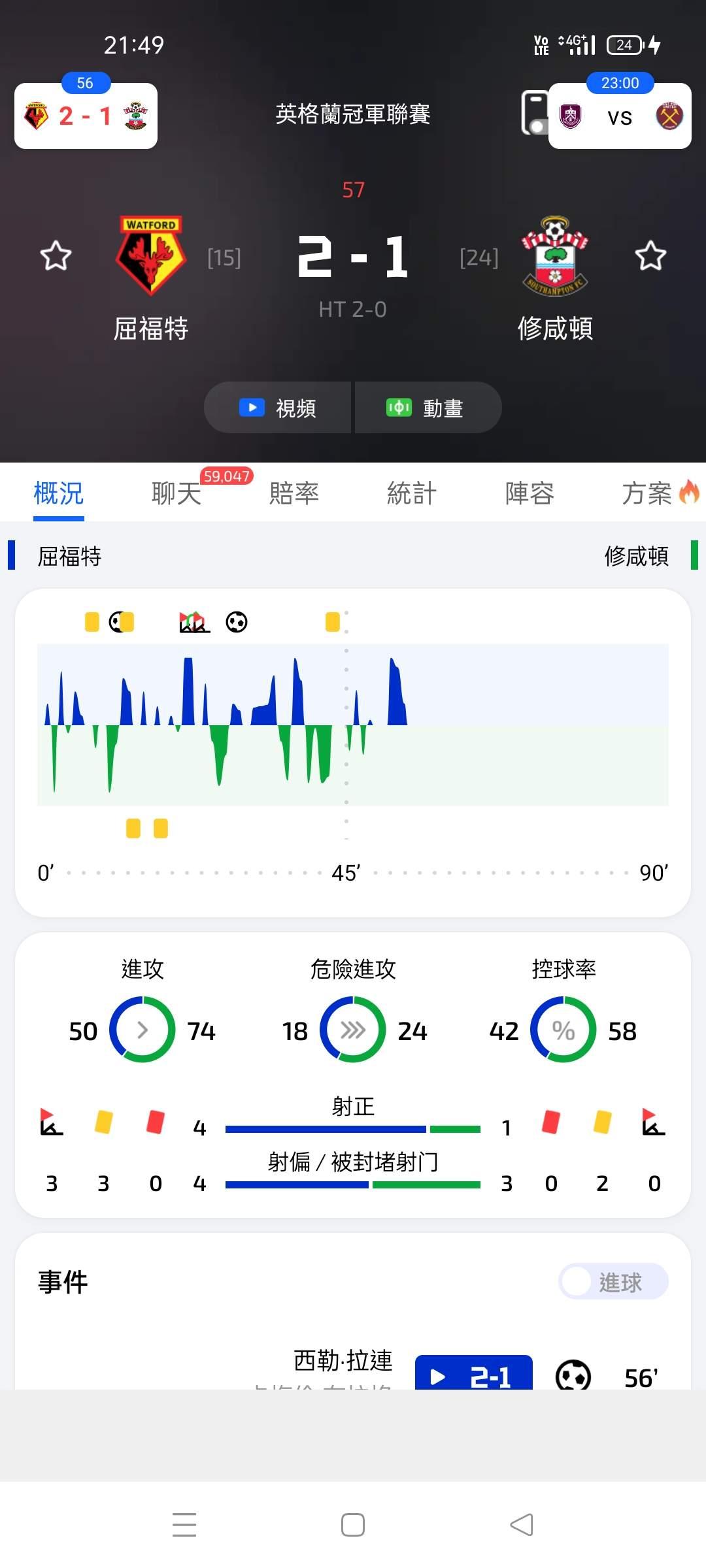Favorite the Watford team star
This screenshot has height=1568, width=706.
click(x=56, y=255)
